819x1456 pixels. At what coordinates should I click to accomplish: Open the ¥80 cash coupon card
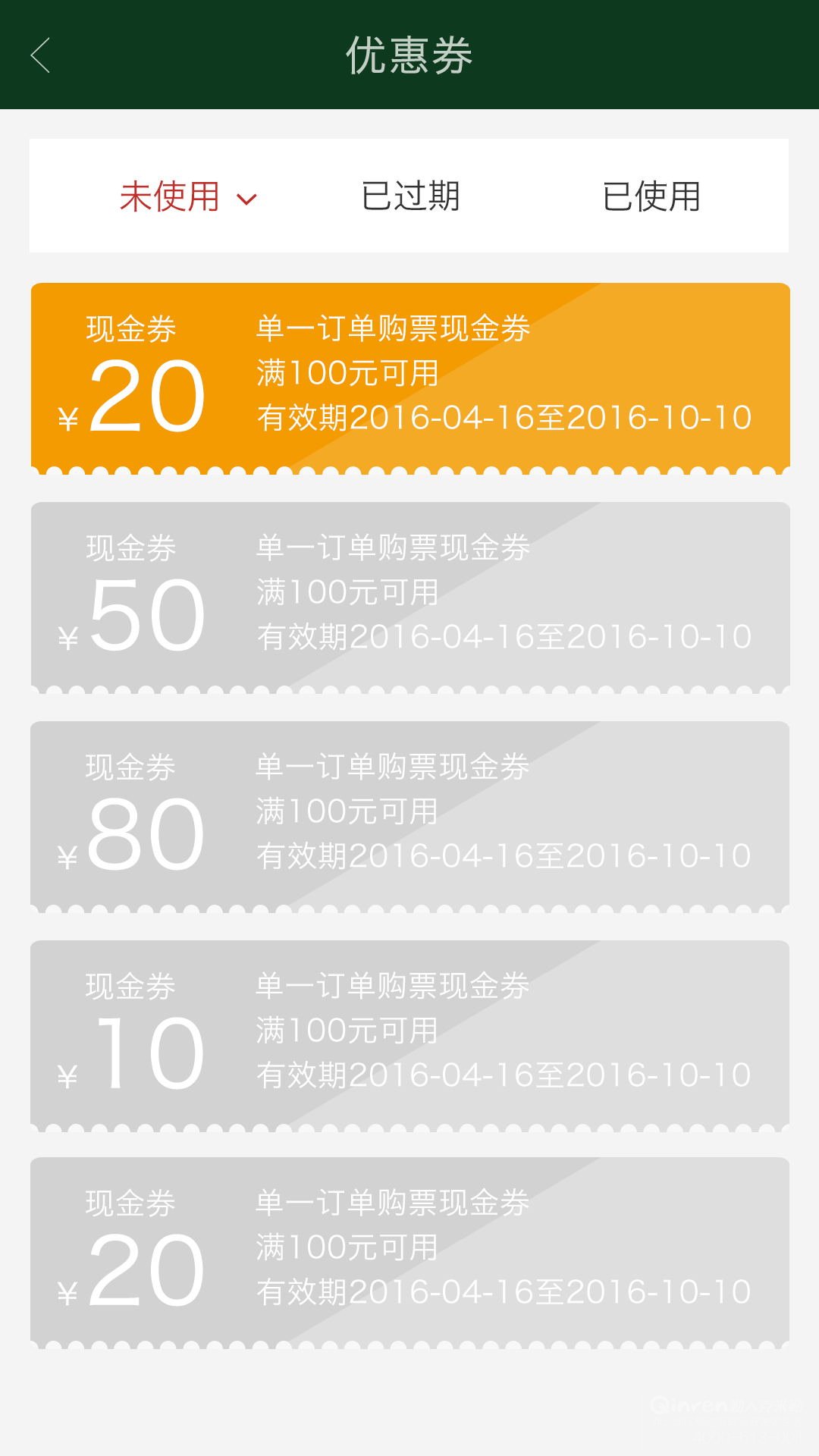(410, 817)
